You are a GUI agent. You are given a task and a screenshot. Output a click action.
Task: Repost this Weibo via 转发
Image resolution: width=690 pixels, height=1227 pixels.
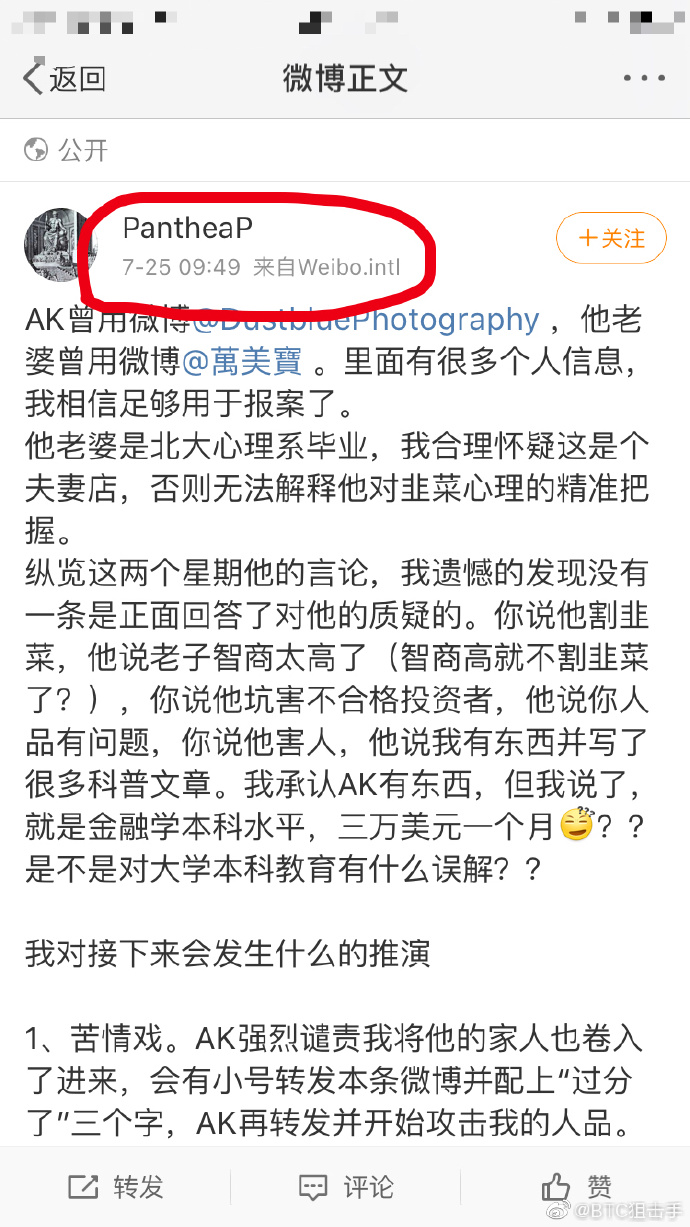coord(115,1187)
